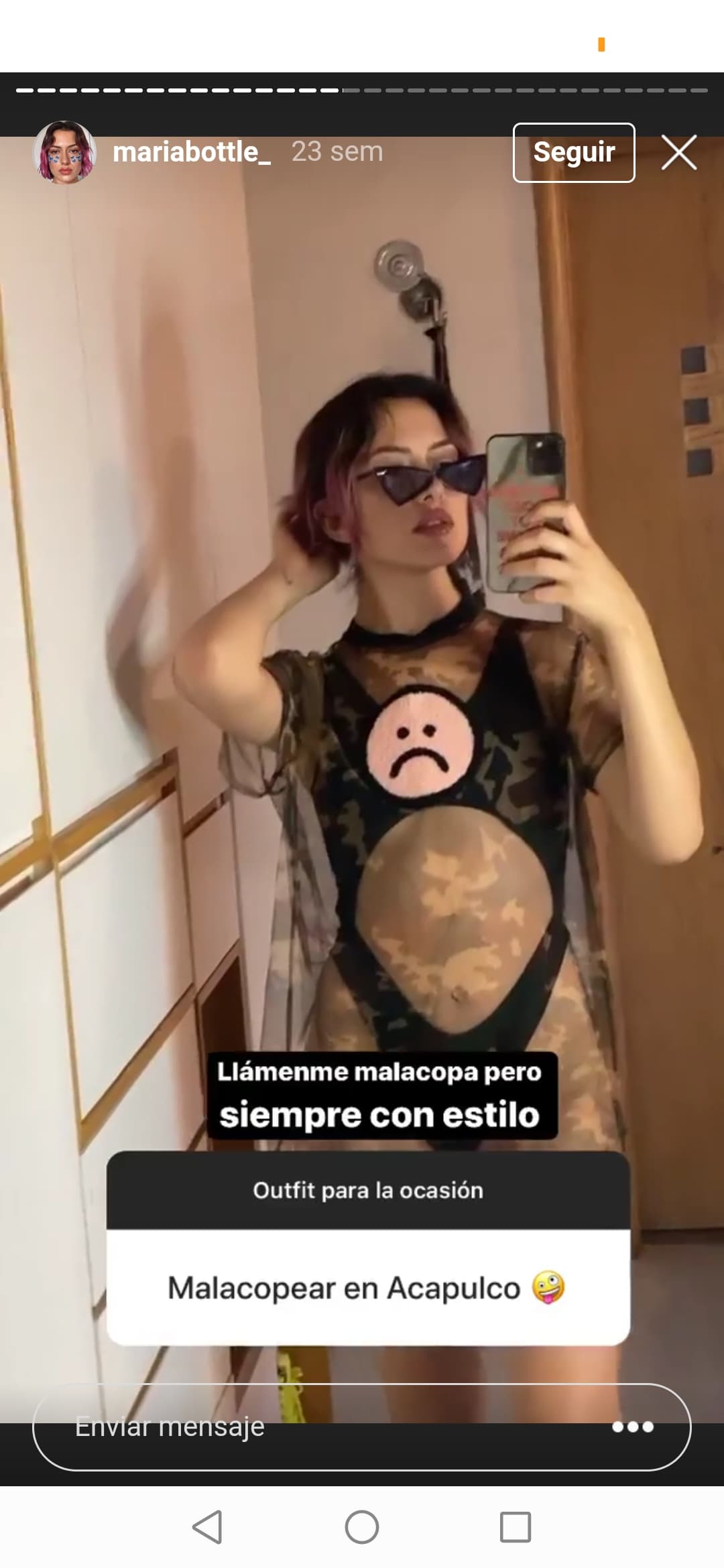Go back using system back button

[207, 1527]
